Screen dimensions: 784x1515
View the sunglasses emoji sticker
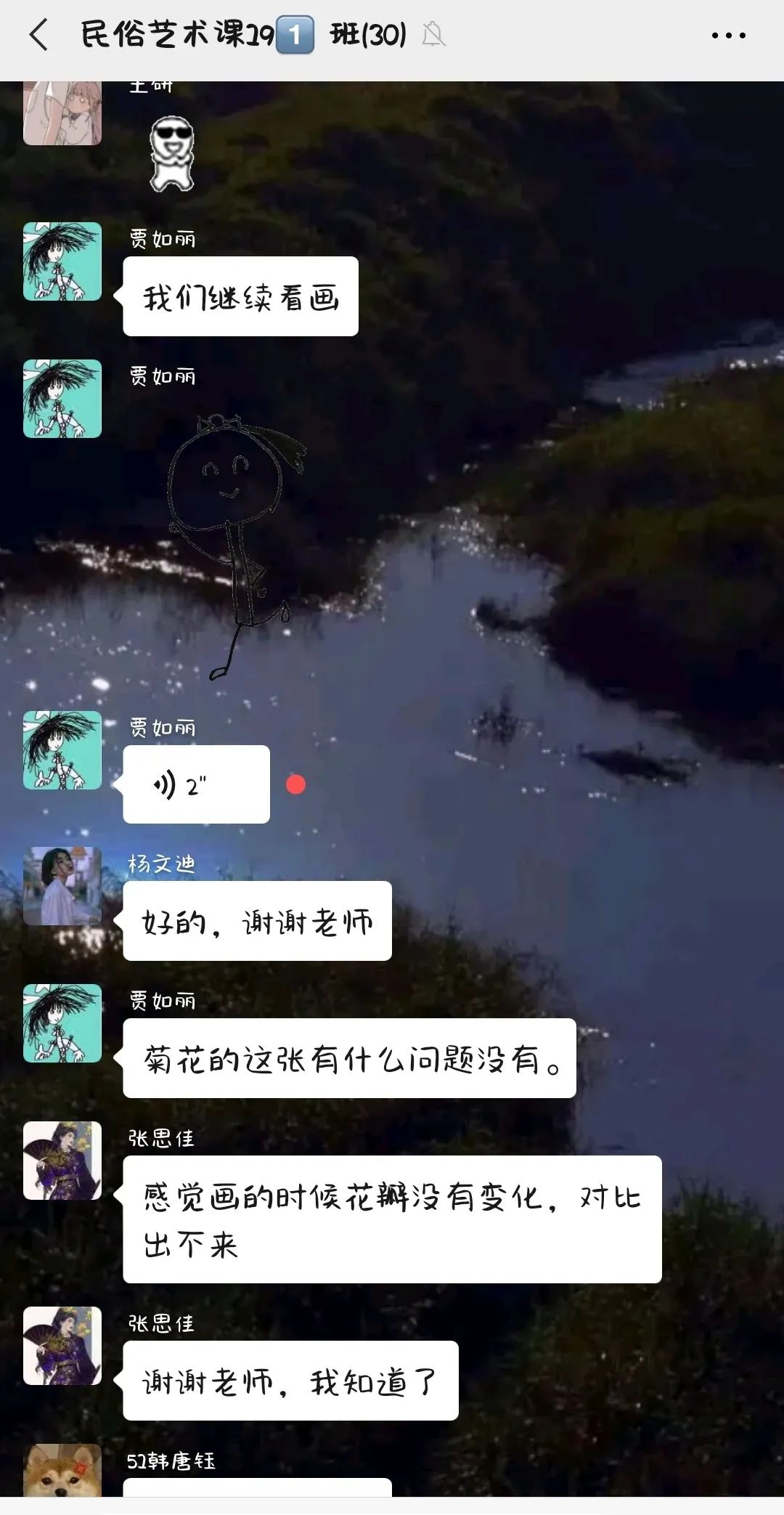coord(172,154)
